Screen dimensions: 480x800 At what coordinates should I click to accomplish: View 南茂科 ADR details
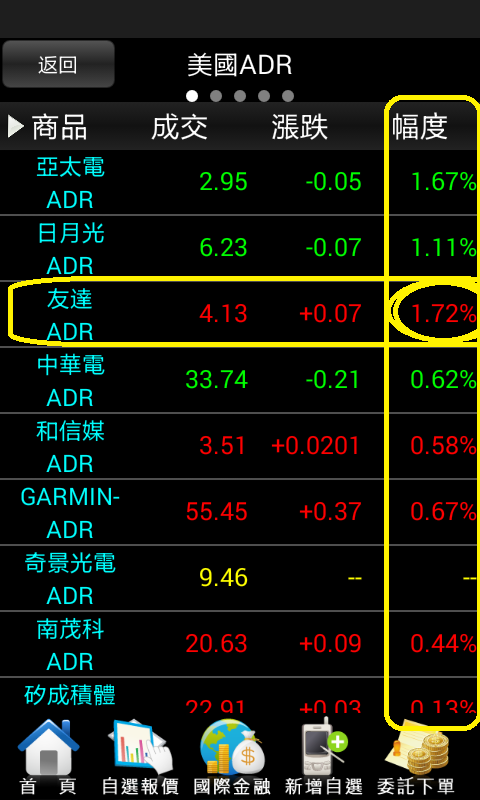(x=240, y=643)
